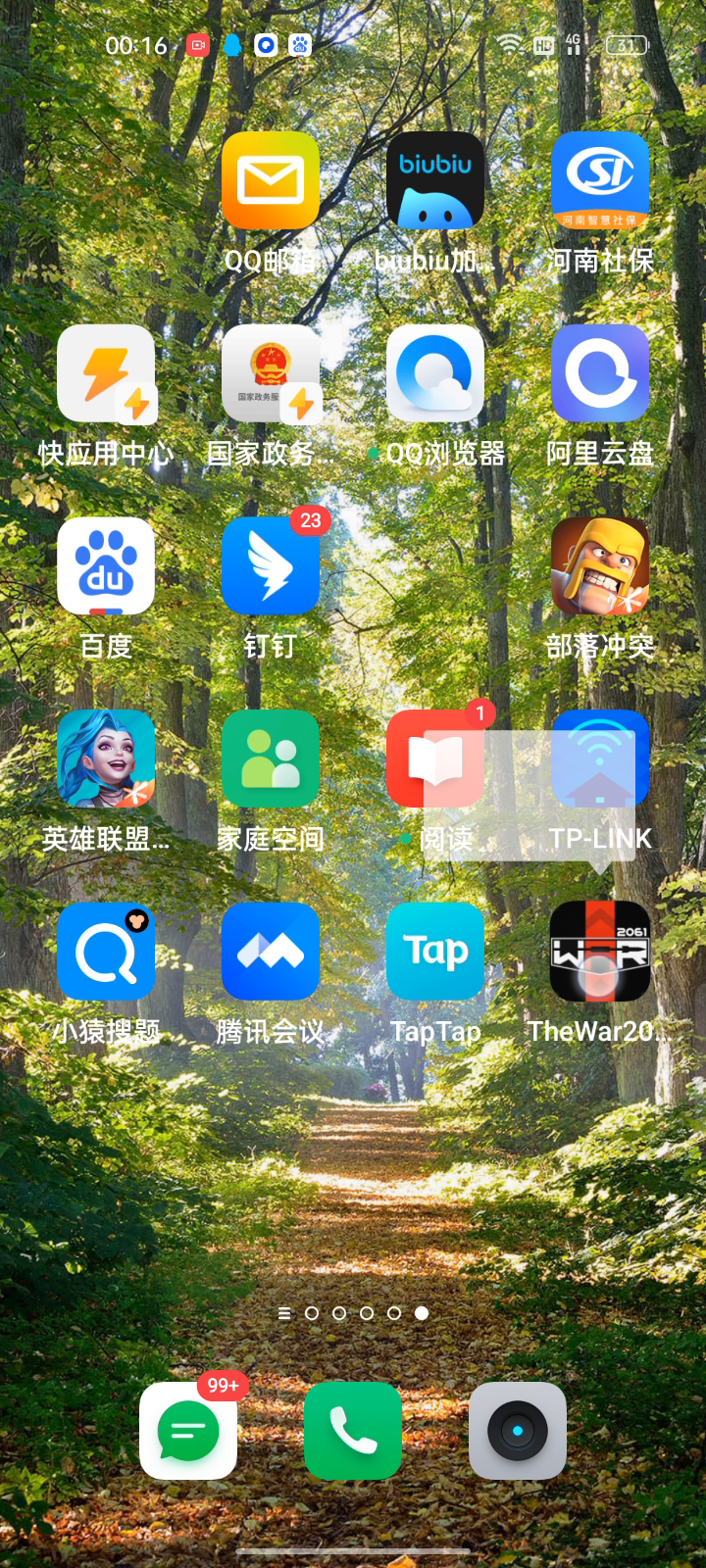Image resolution: width=706 pixels, height=1568 pixels.
Task: Open QQ浏览器
Action: click(435, 373)
